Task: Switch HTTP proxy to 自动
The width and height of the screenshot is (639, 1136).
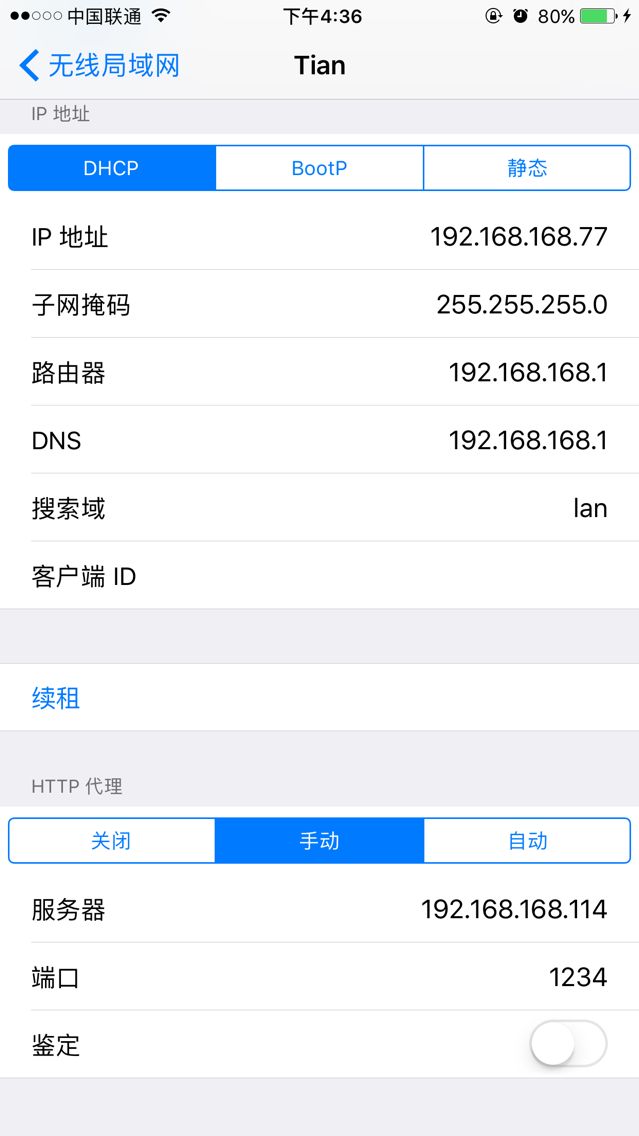Action: click(x=527, y=841)
